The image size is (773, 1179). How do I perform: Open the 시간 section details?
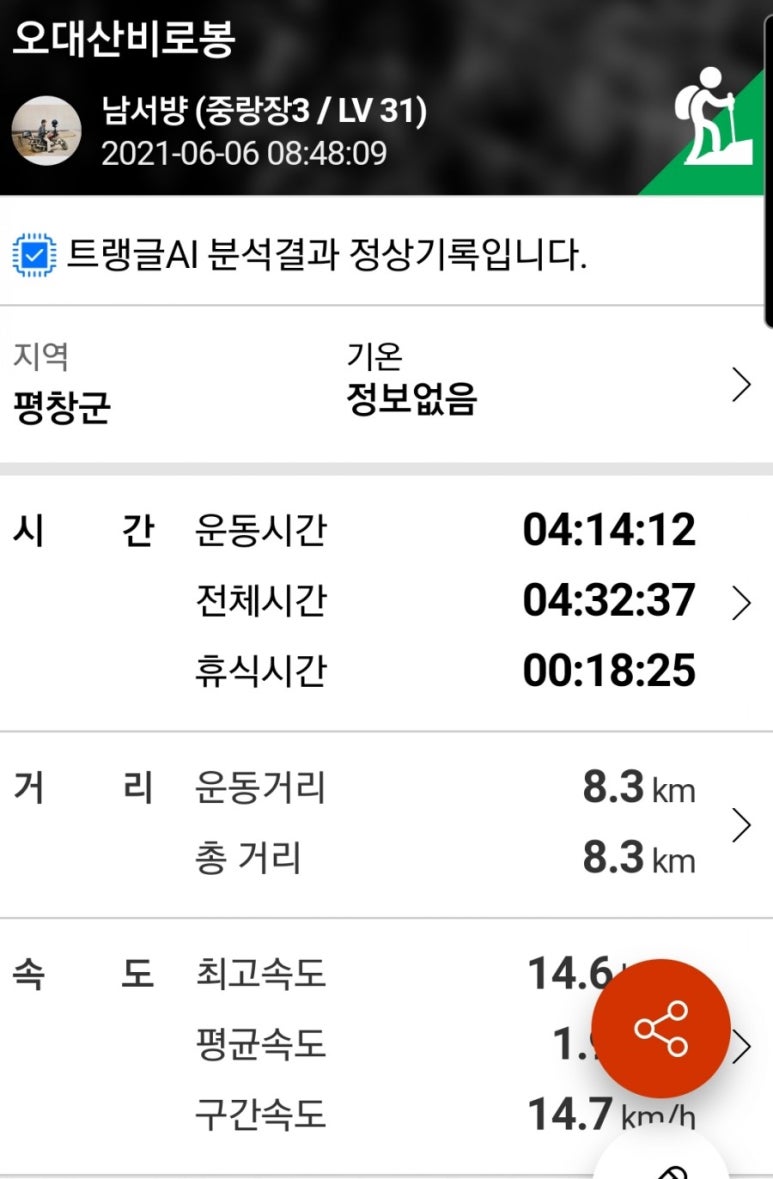tap(741, 603)
